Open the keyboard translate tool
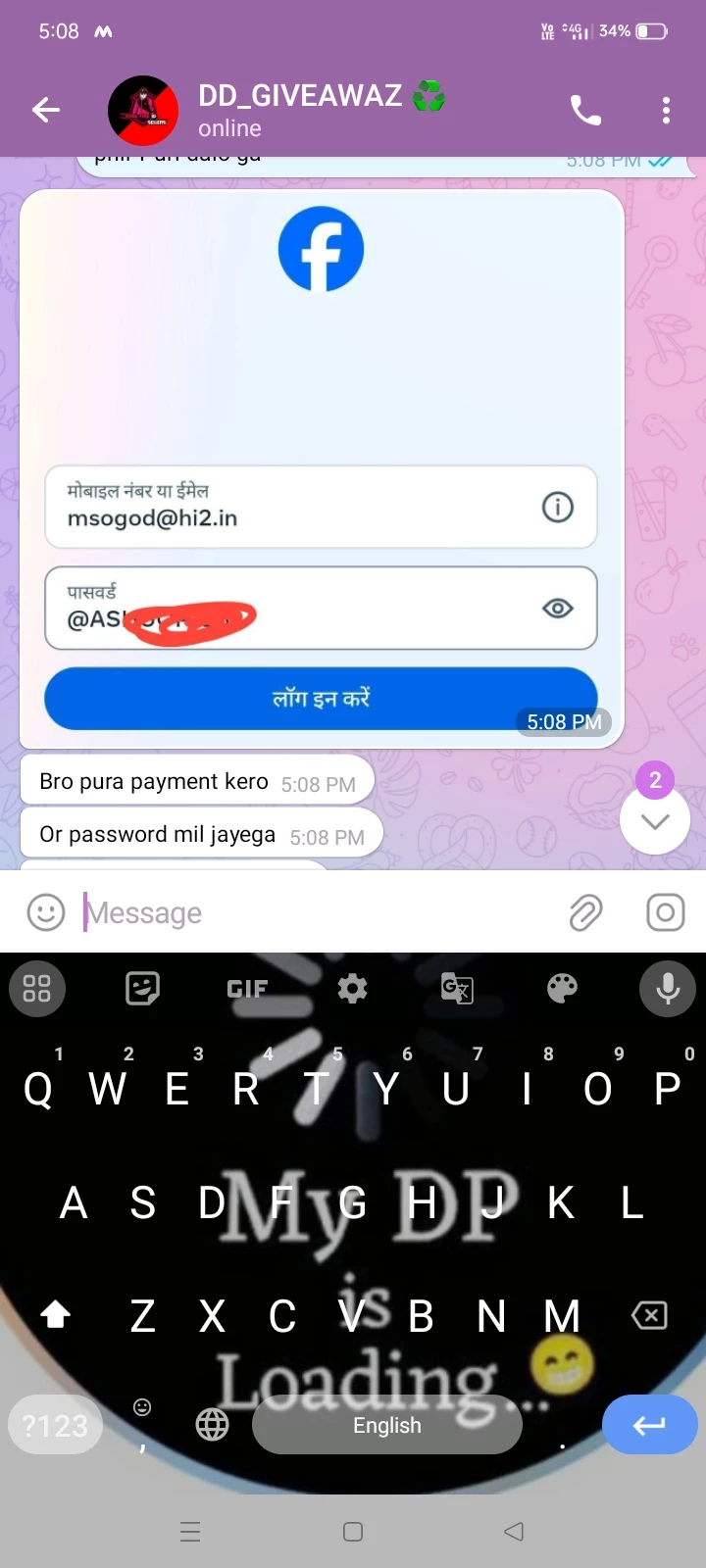 (x=457, y=989)
